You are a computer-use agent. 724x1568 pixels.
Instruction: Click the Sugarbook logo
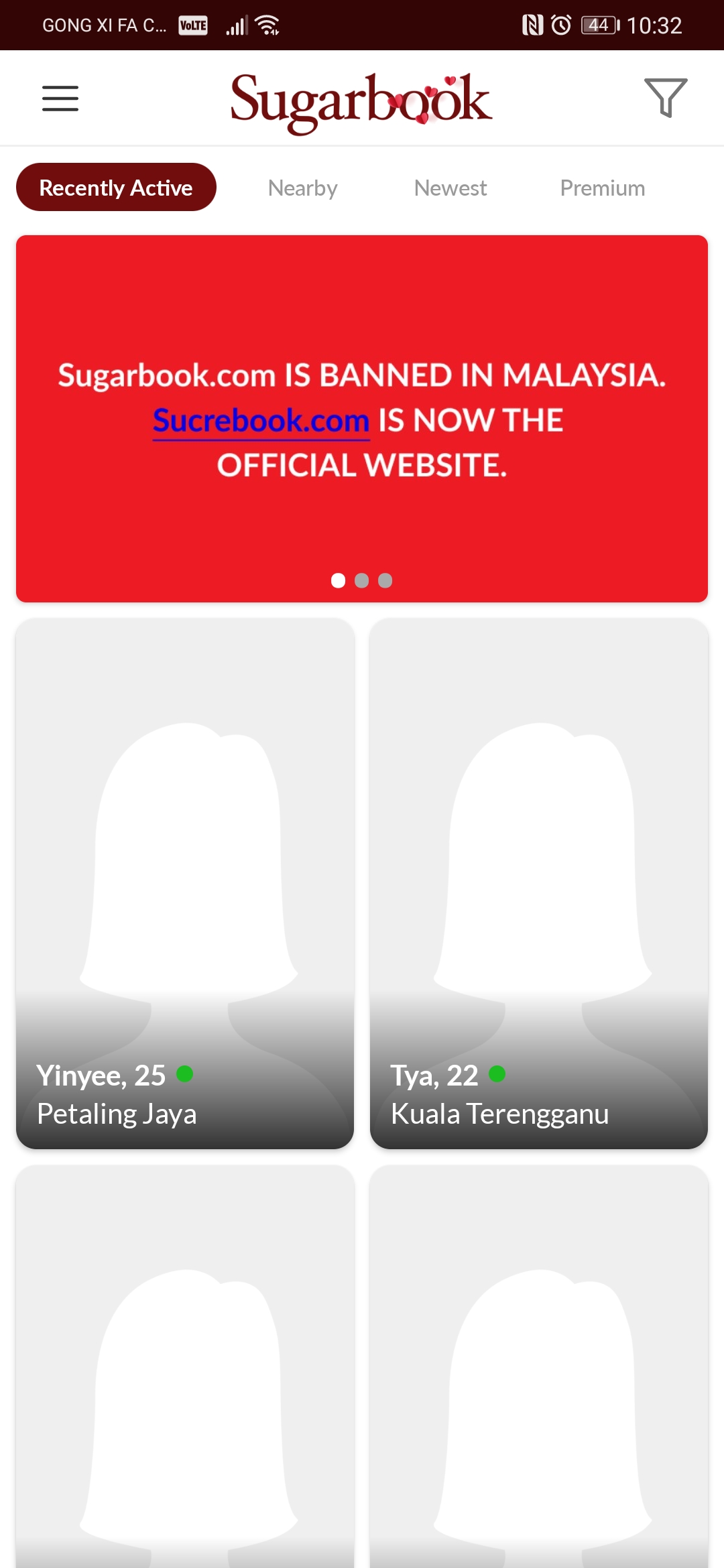click(361, 101)
